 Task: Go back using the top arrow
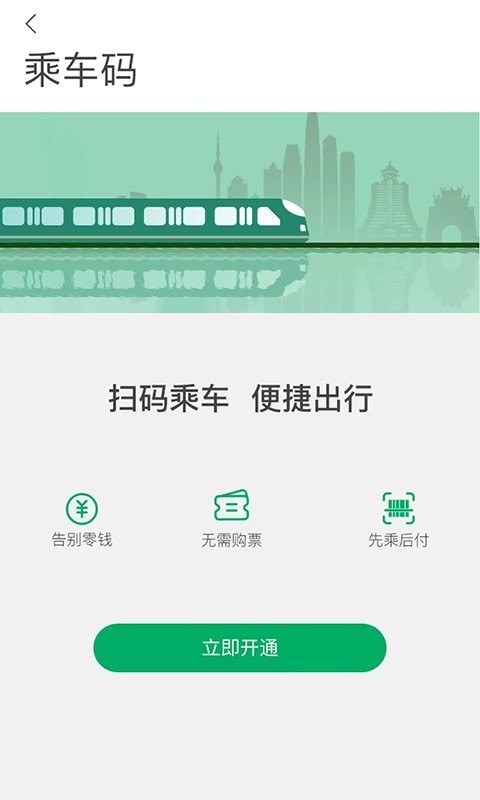point(32,23)
